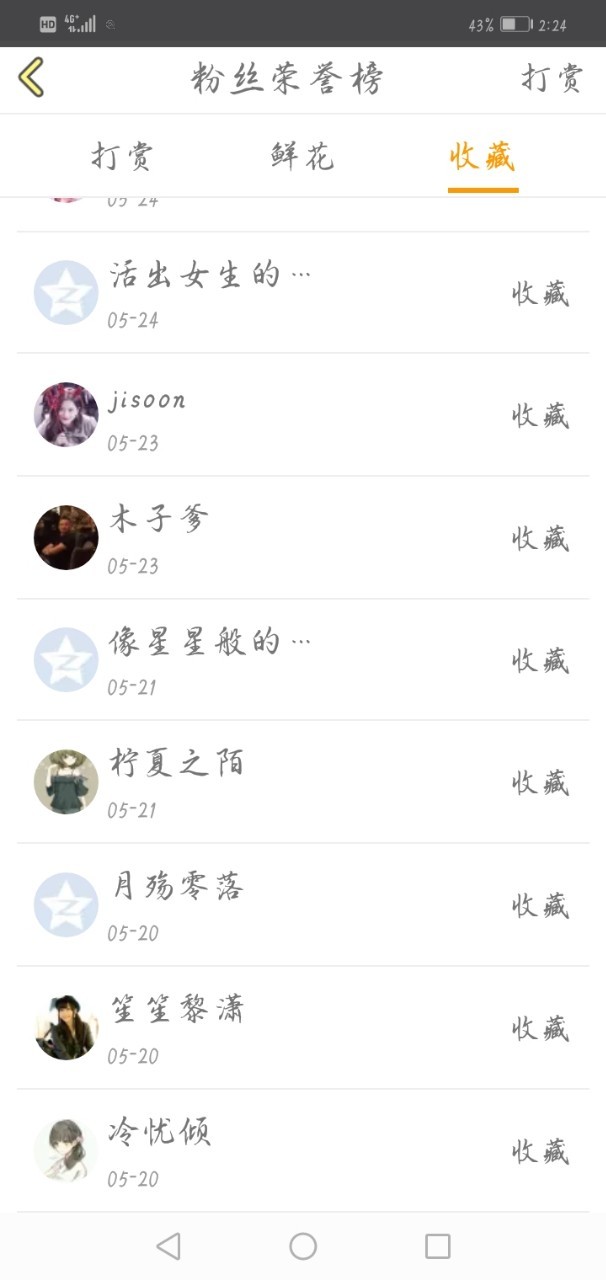606x1280 pixels.
Task: Tap 打赏 in the top right corner
Action: click(x=551, y=78)
